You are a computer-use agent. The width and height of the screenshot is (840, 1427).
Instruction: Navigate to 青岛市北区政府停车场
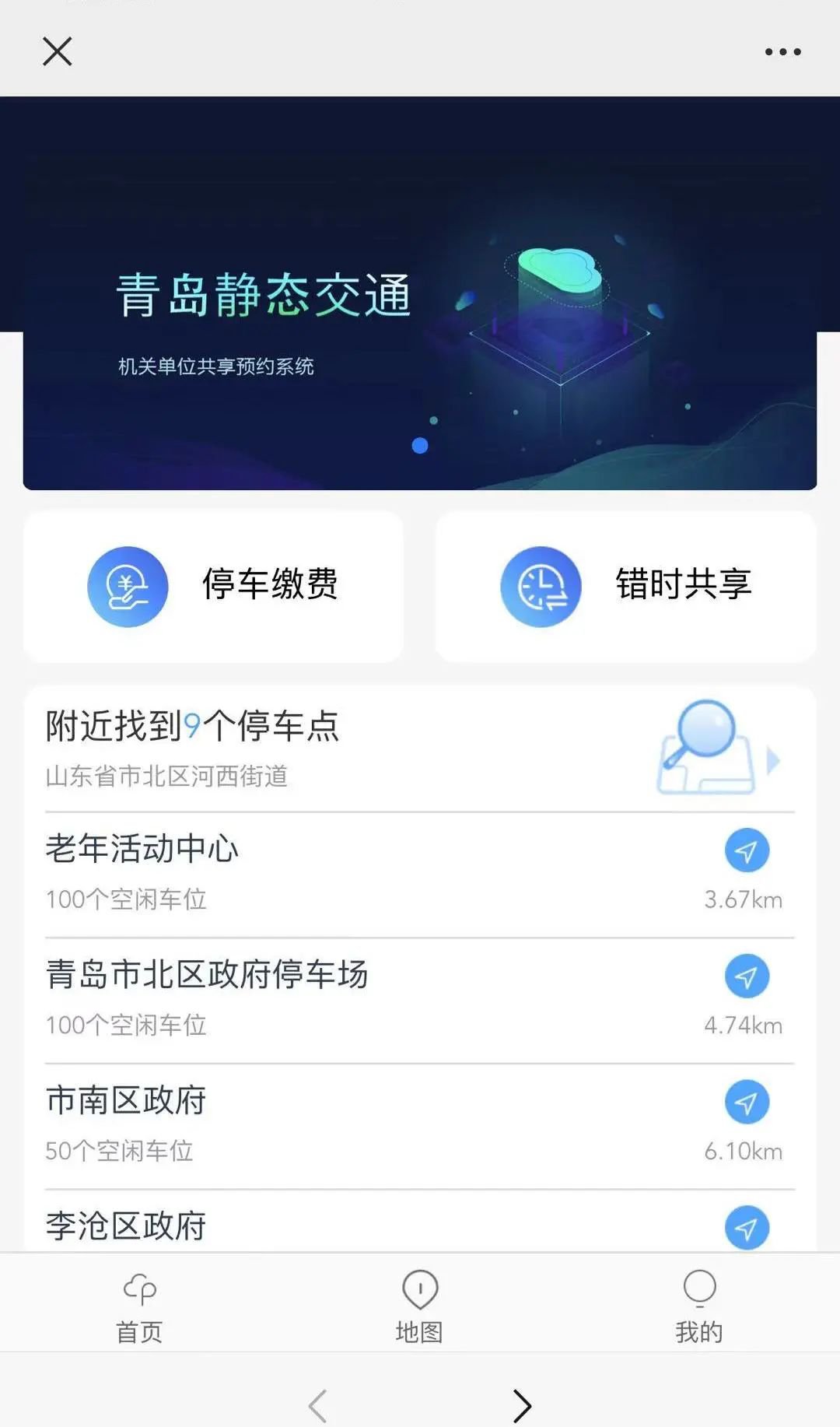click(x=747, y=976)
